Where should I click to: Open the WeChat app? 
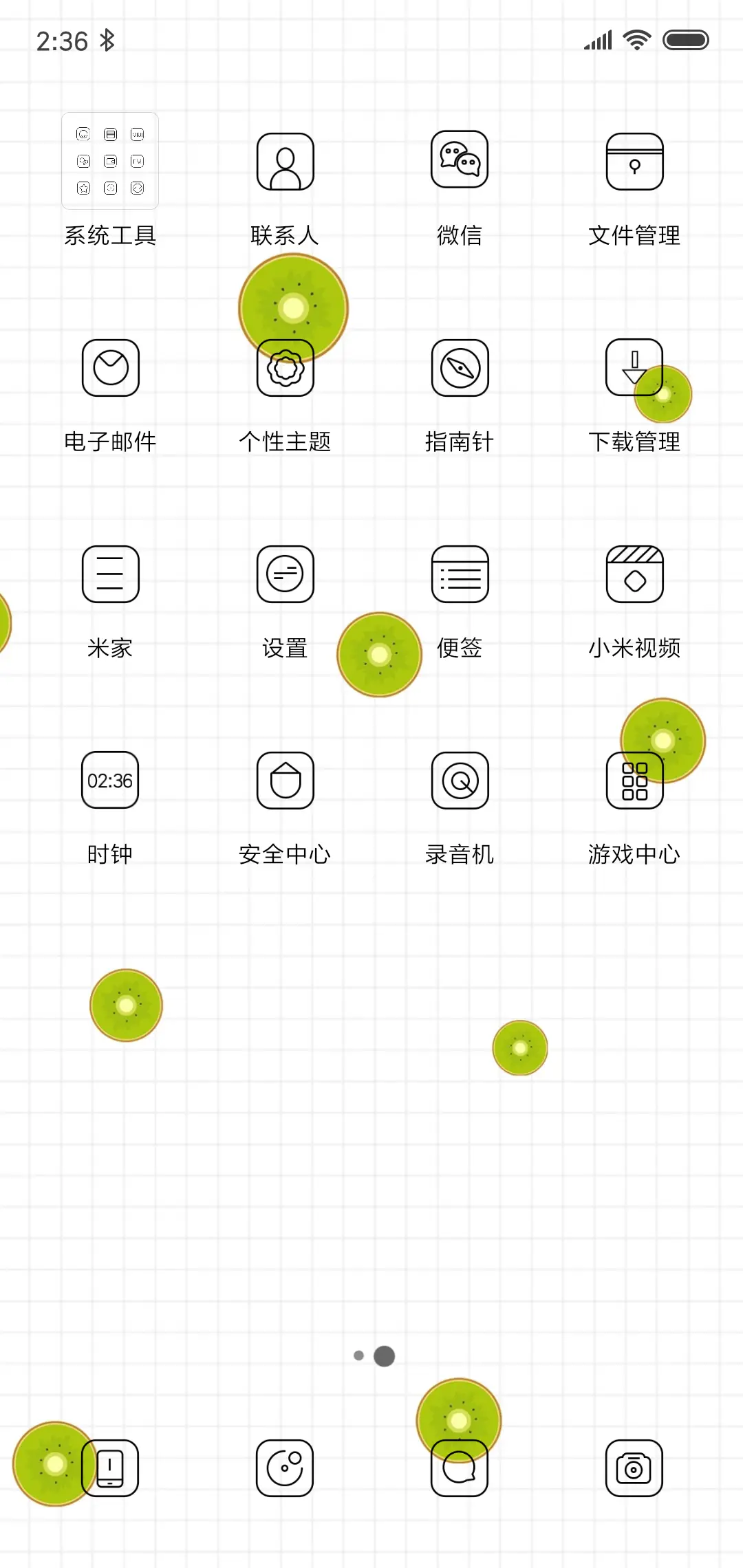click(460, 160)
